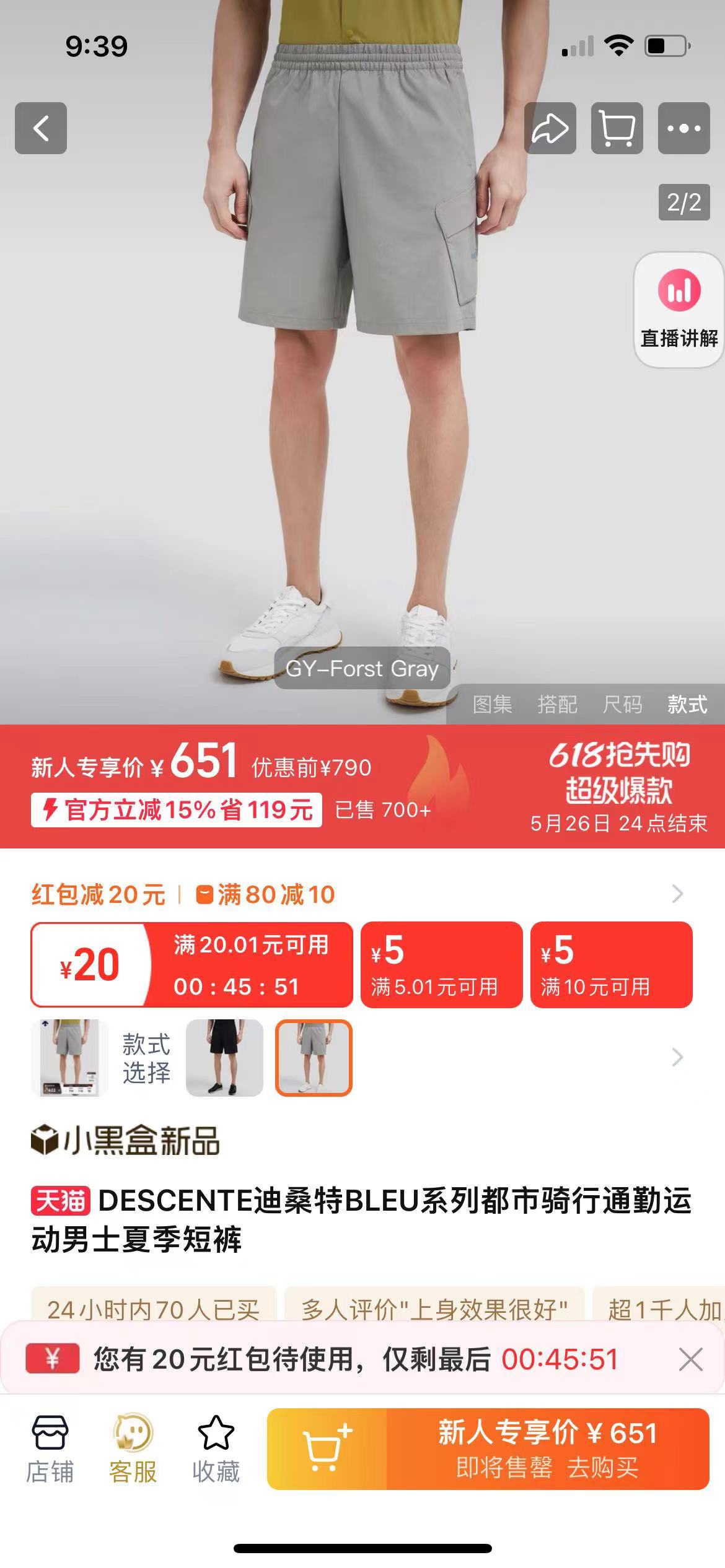Share this DESCENTE shorts listing

[550, 128]
